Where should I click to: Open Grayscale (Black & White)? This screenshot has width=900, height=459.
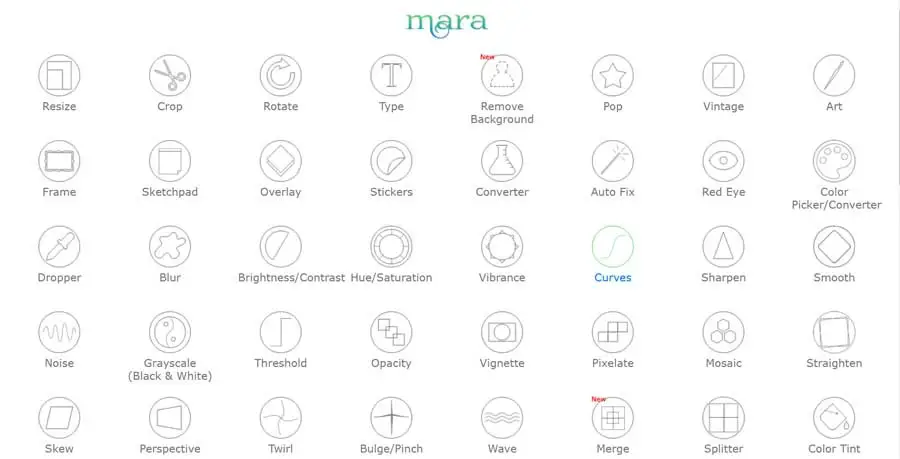tap(170, 331)
